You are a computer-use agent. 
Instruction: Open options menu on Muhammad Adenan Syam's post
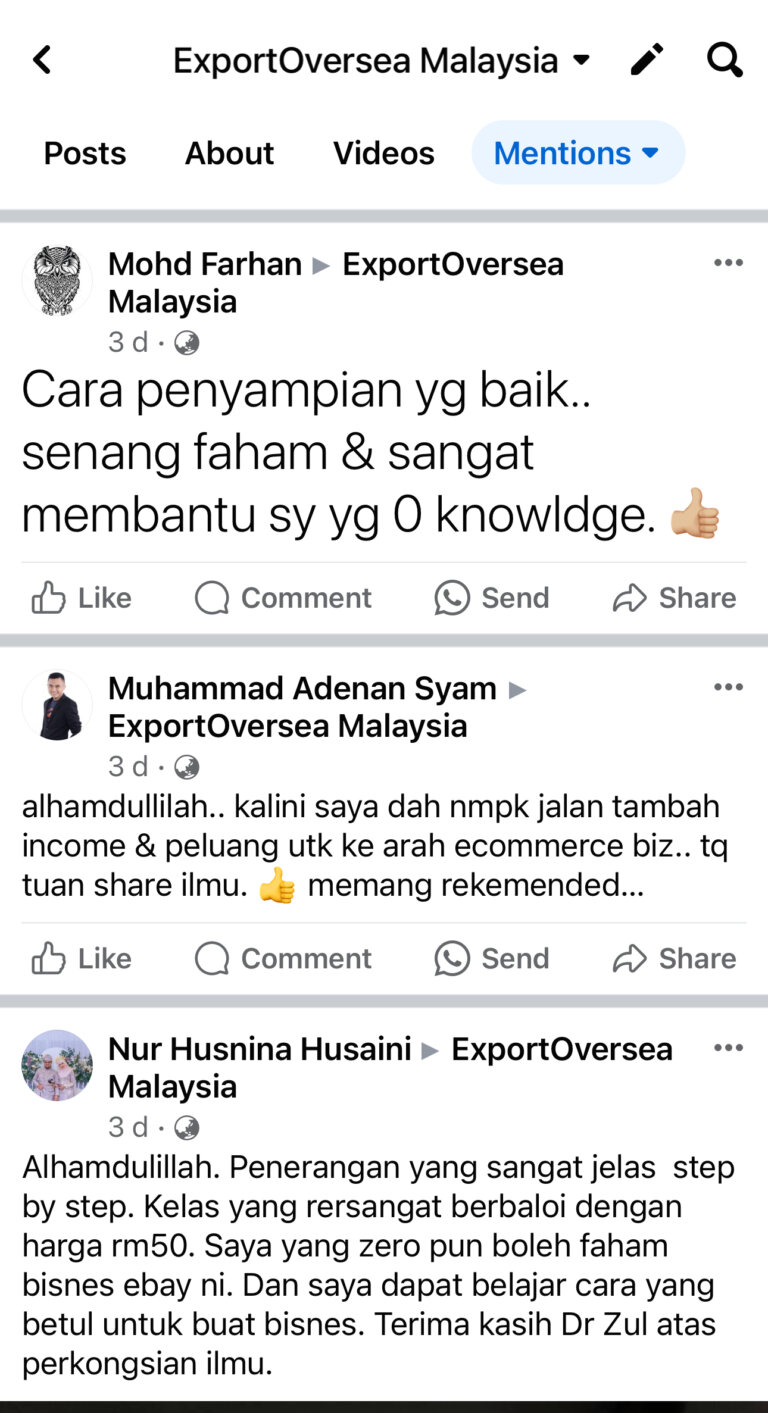tap(728, 688)
